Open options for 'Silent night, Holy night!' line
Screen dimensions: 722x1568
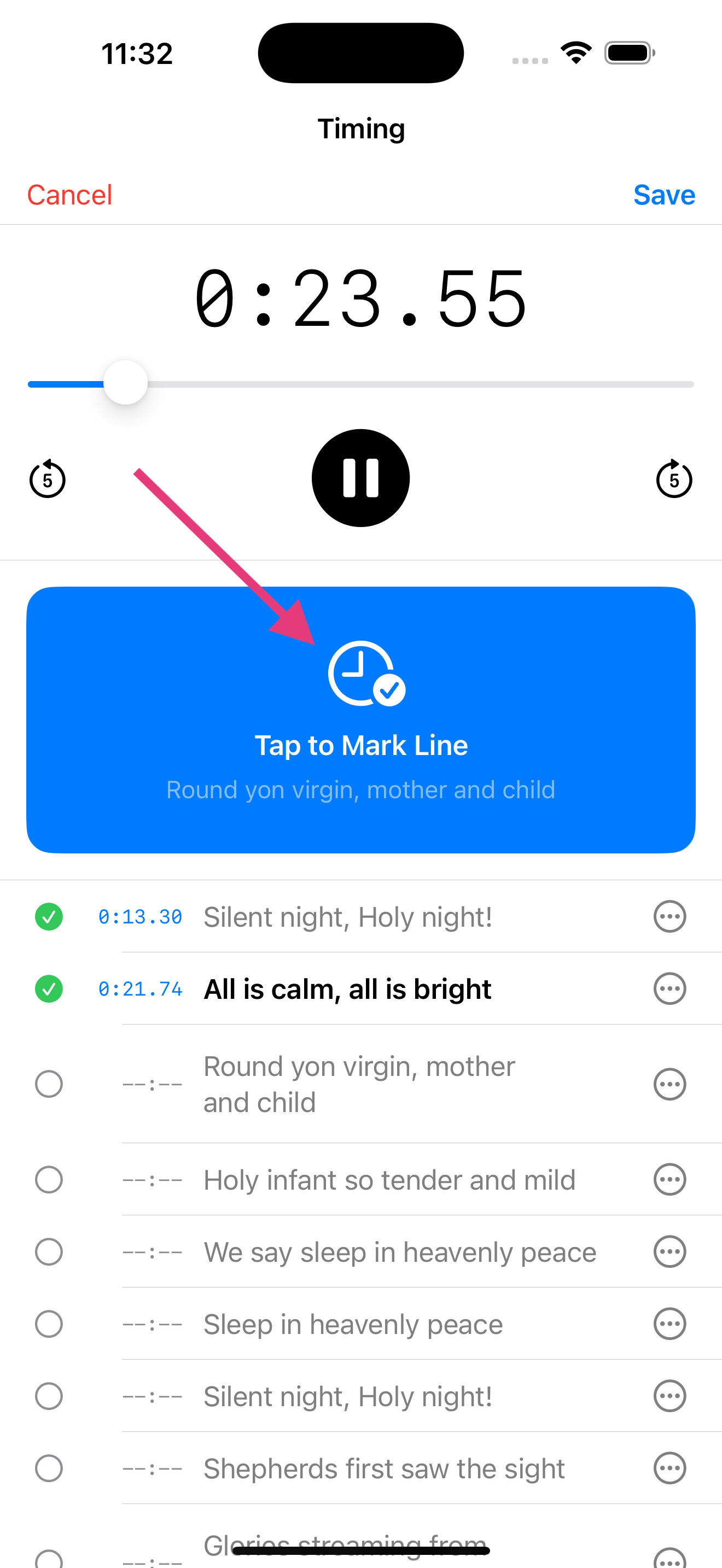(669, 916)
